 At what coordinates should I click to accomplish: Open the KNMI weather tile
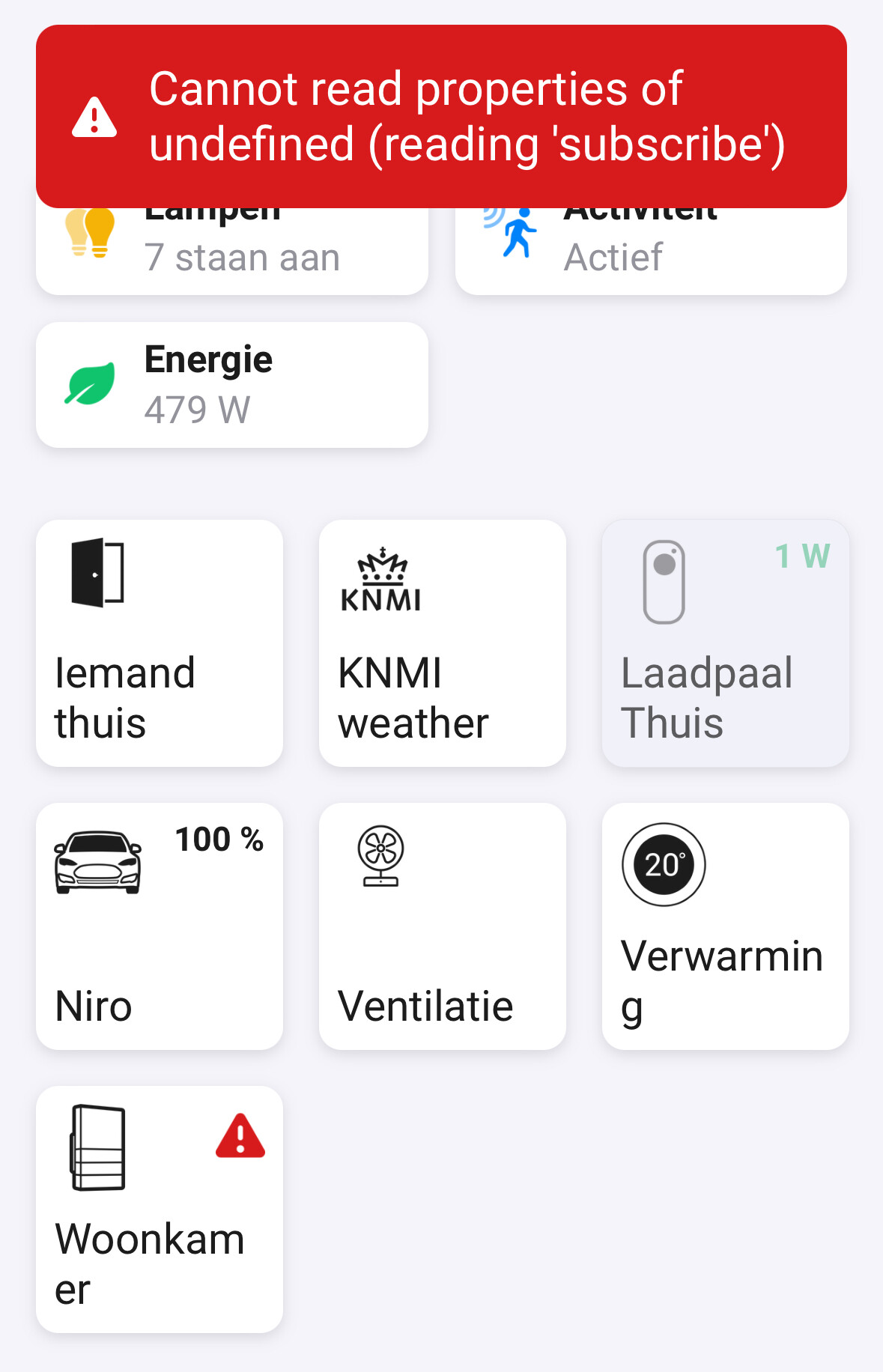point(442,643)
